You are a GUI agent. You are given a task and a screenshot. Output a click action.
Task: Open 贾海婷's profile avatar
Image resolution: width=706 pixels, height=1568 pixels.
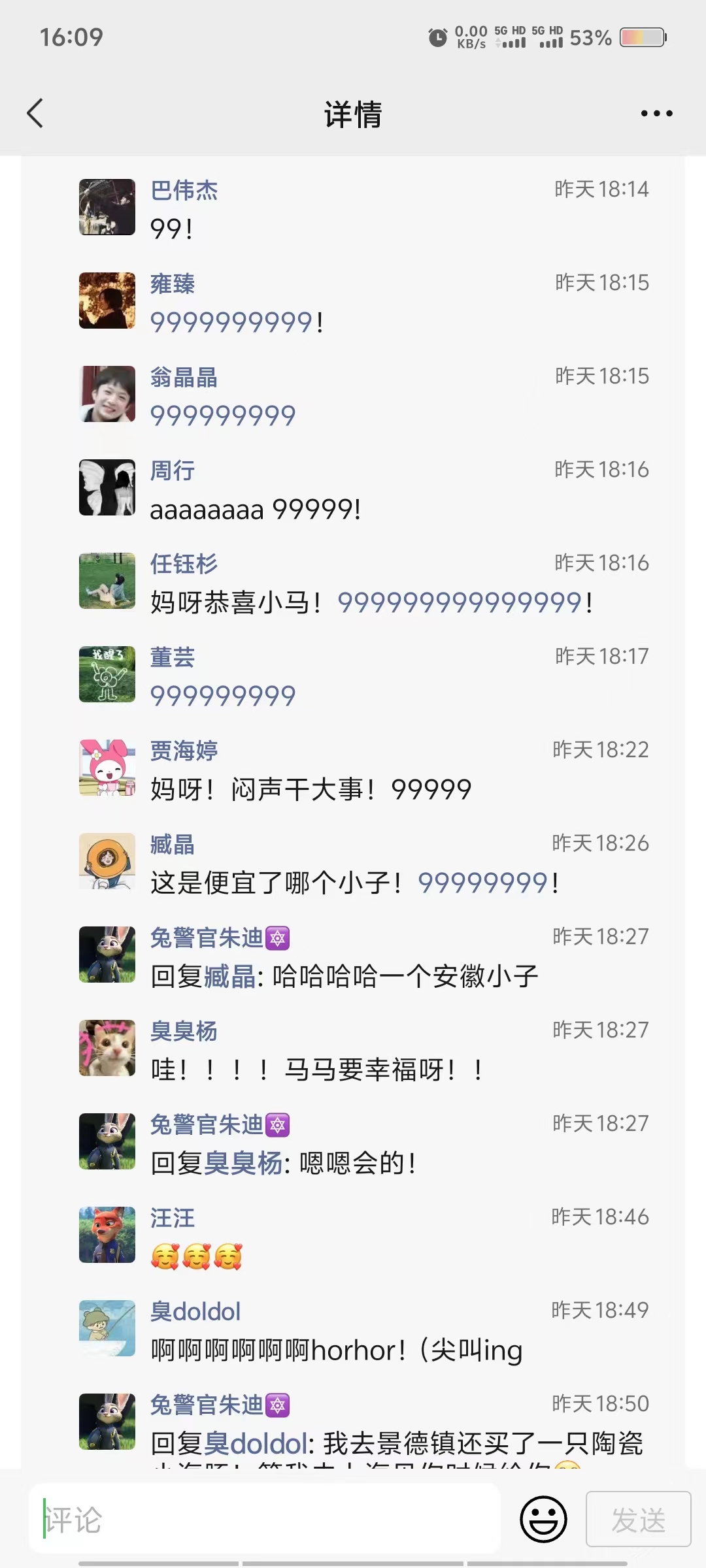(x=107, y=768)
